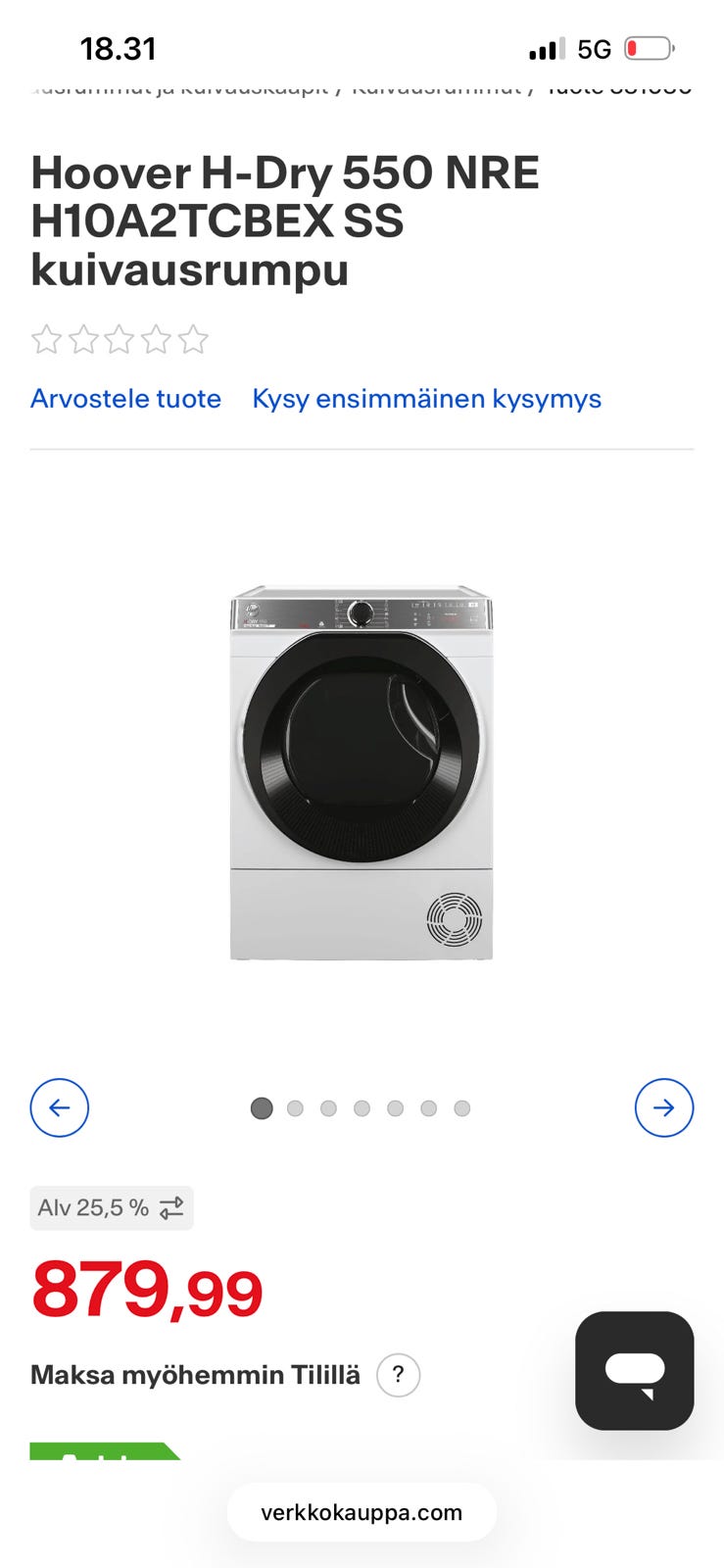
Task: Tap Arvostele tuote link
Action: [x=125, y=399]
